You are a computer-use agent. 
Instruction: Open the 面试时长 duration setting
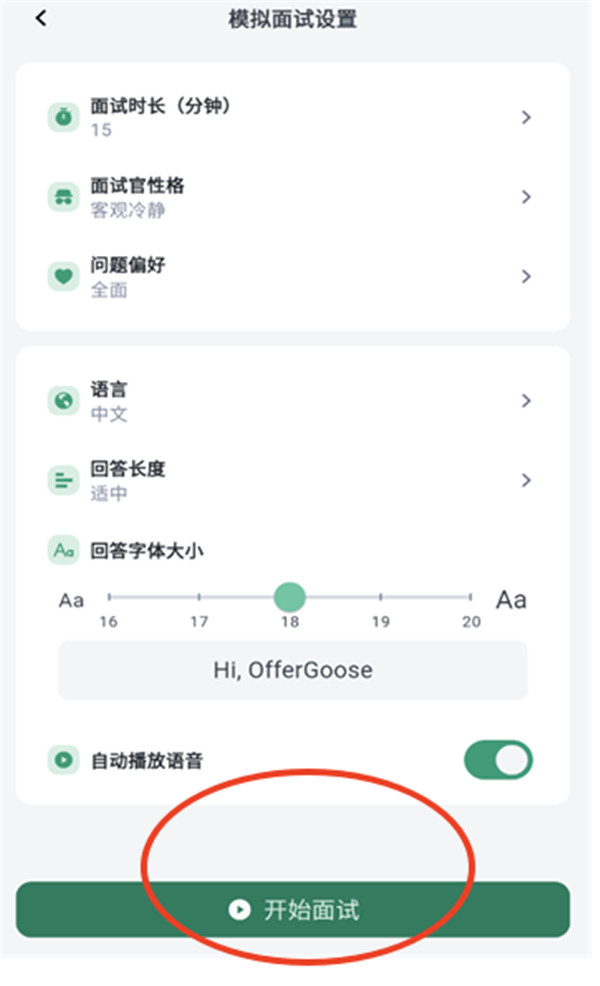point(290,117)
